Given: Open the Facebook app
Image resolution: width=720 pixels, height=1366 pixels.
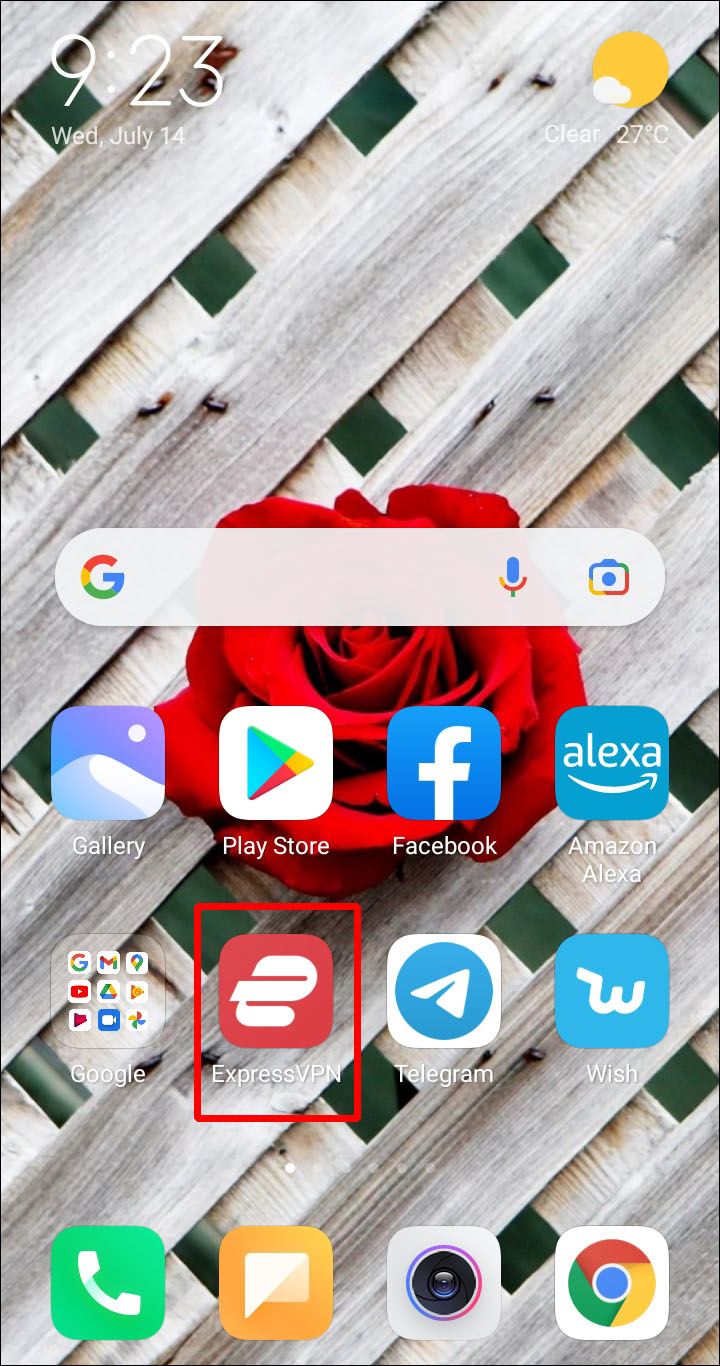Looking at the screenshot, I should pos(444,763).
